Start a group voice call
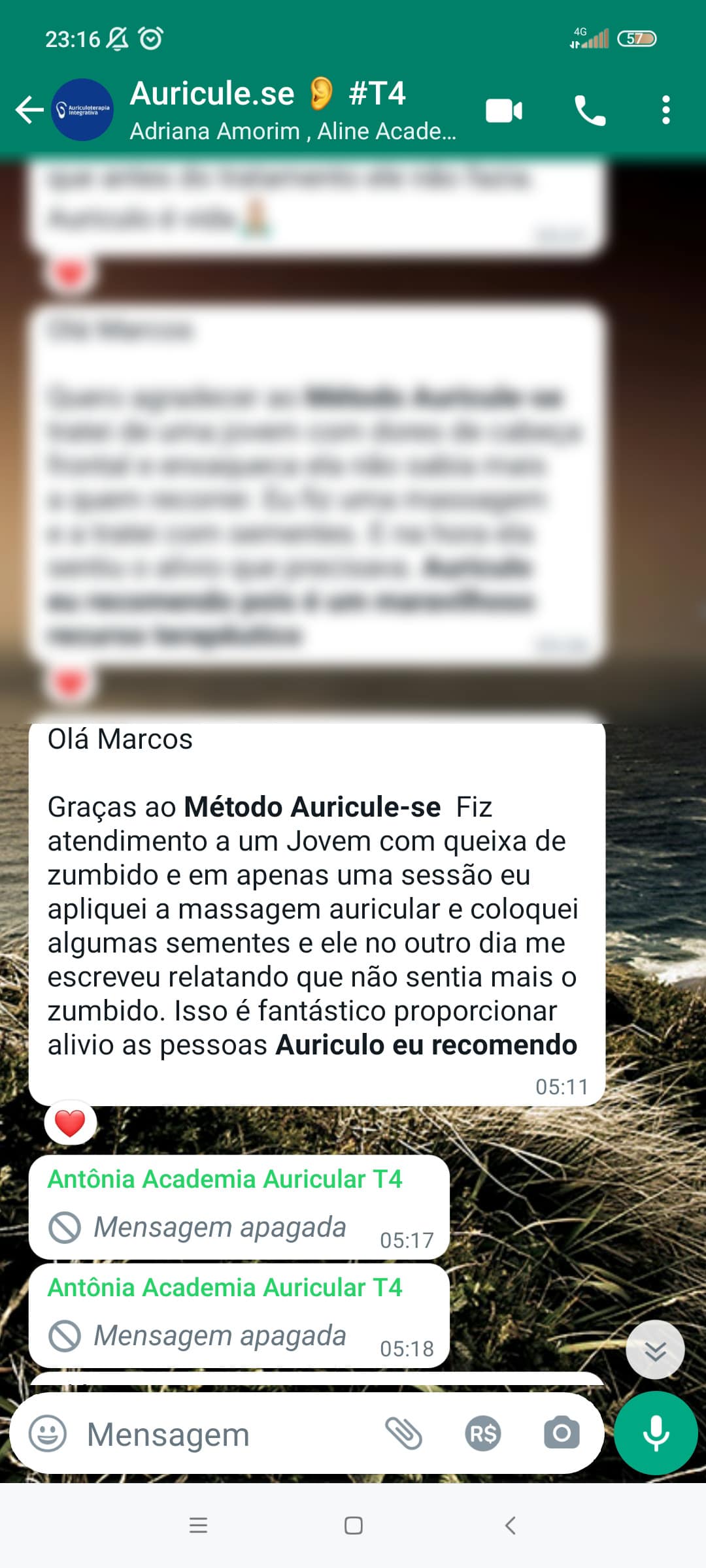Screen dimensions: 706x1568 pos(590,110)
